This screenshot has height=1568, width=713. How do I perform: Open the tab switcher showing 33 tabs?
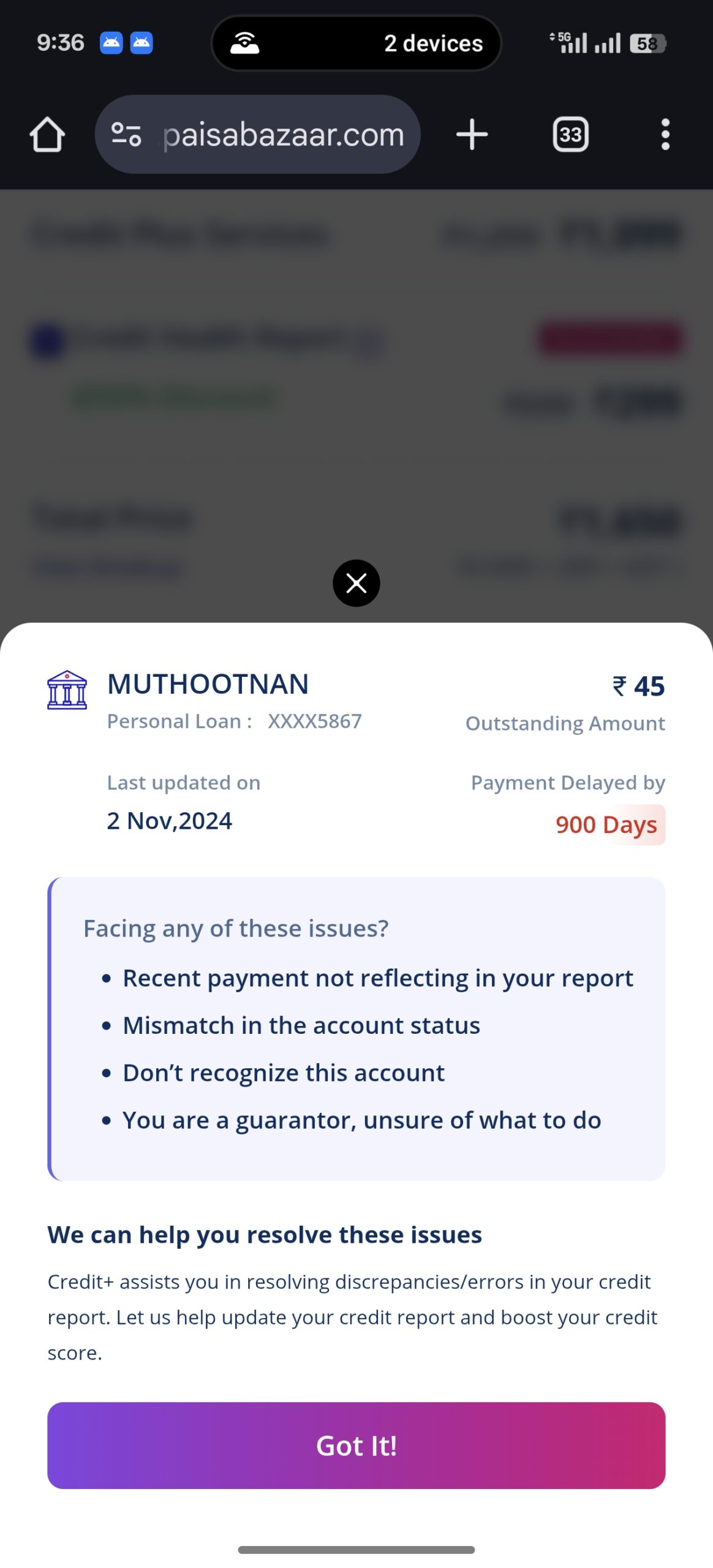570,134
